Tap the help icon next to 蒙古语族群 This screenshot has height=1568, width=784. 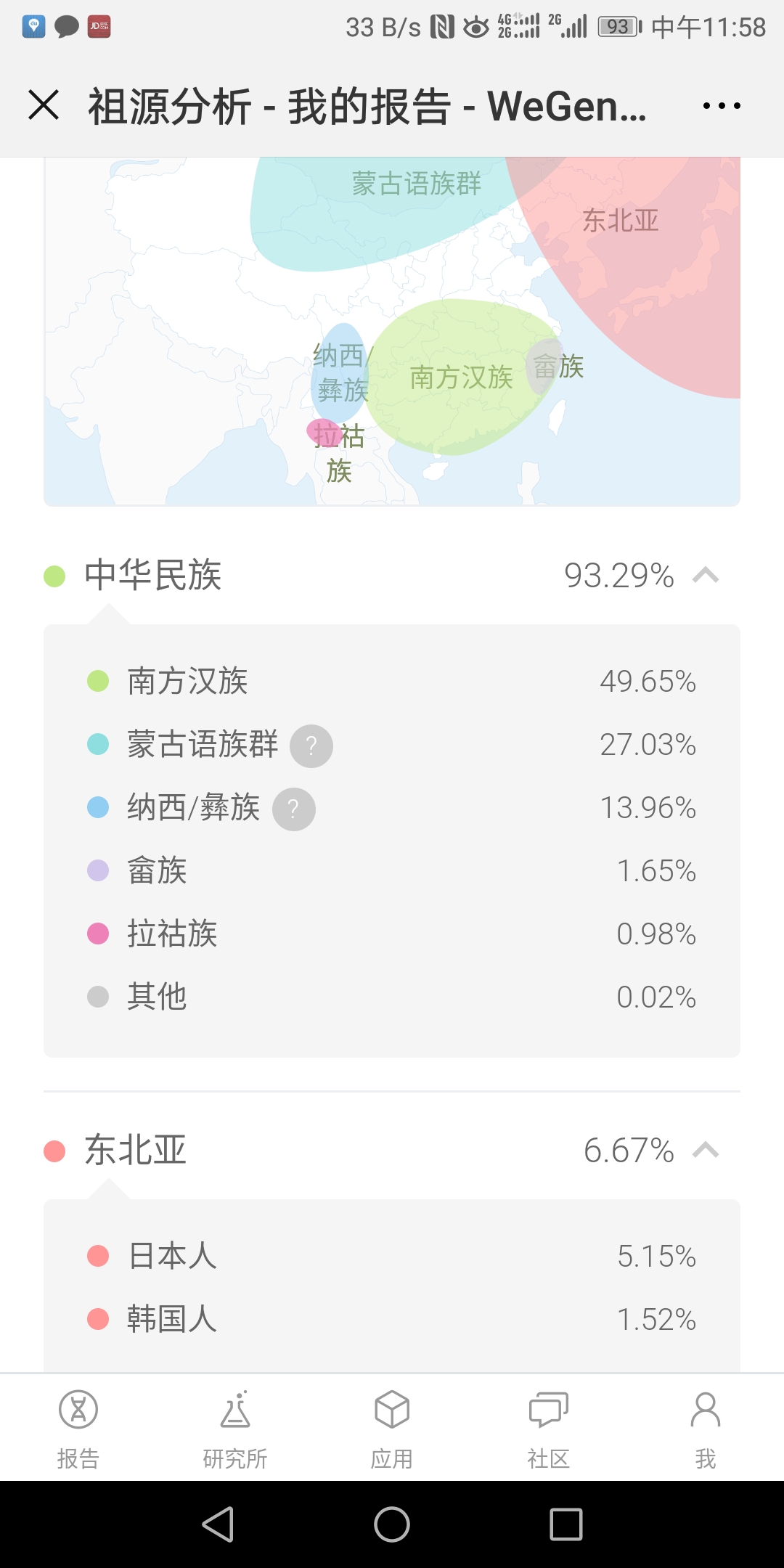tap(311, 746)
